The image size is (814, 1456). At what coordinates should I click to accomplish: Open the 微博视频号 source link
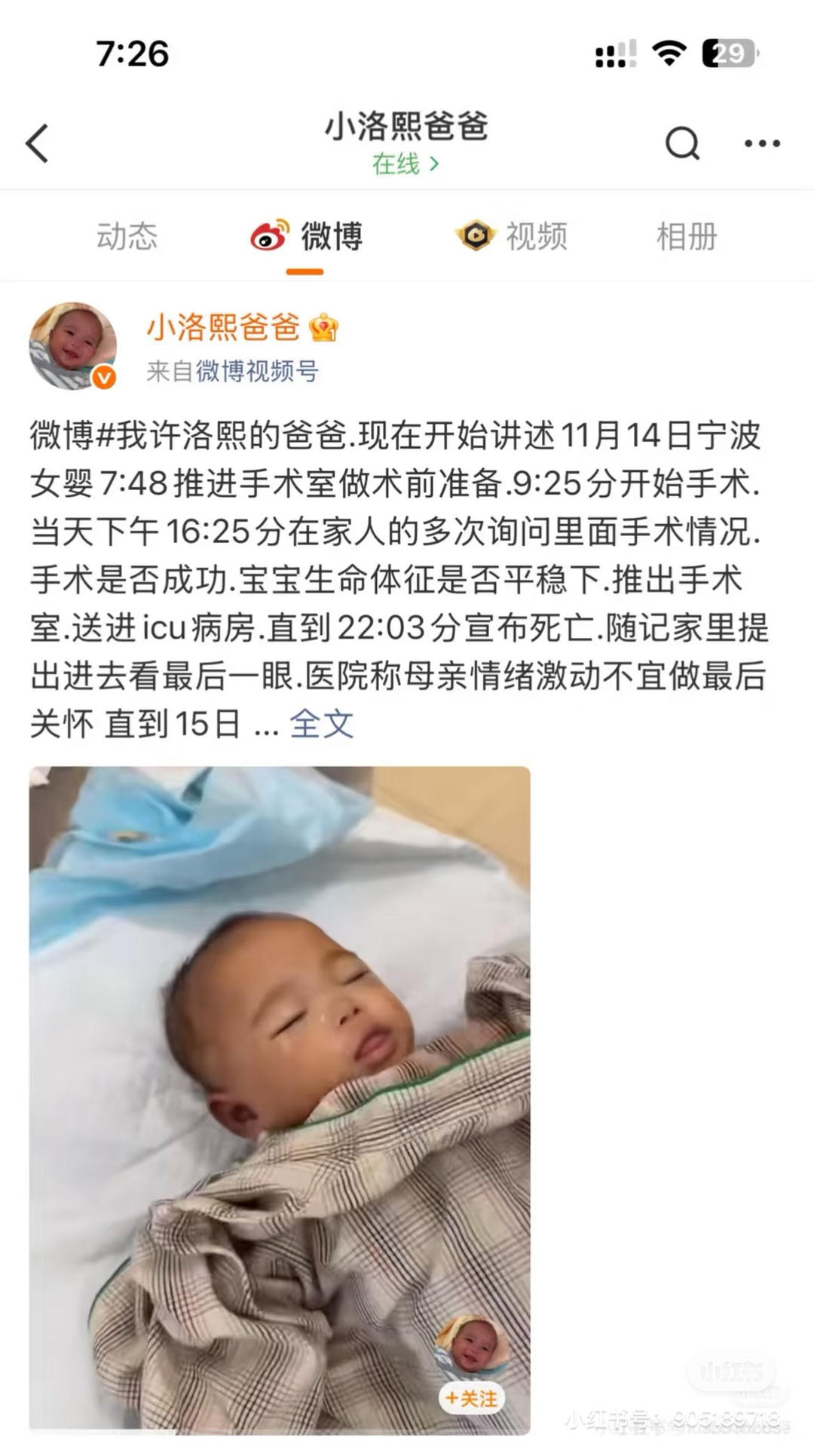point(257,371)
